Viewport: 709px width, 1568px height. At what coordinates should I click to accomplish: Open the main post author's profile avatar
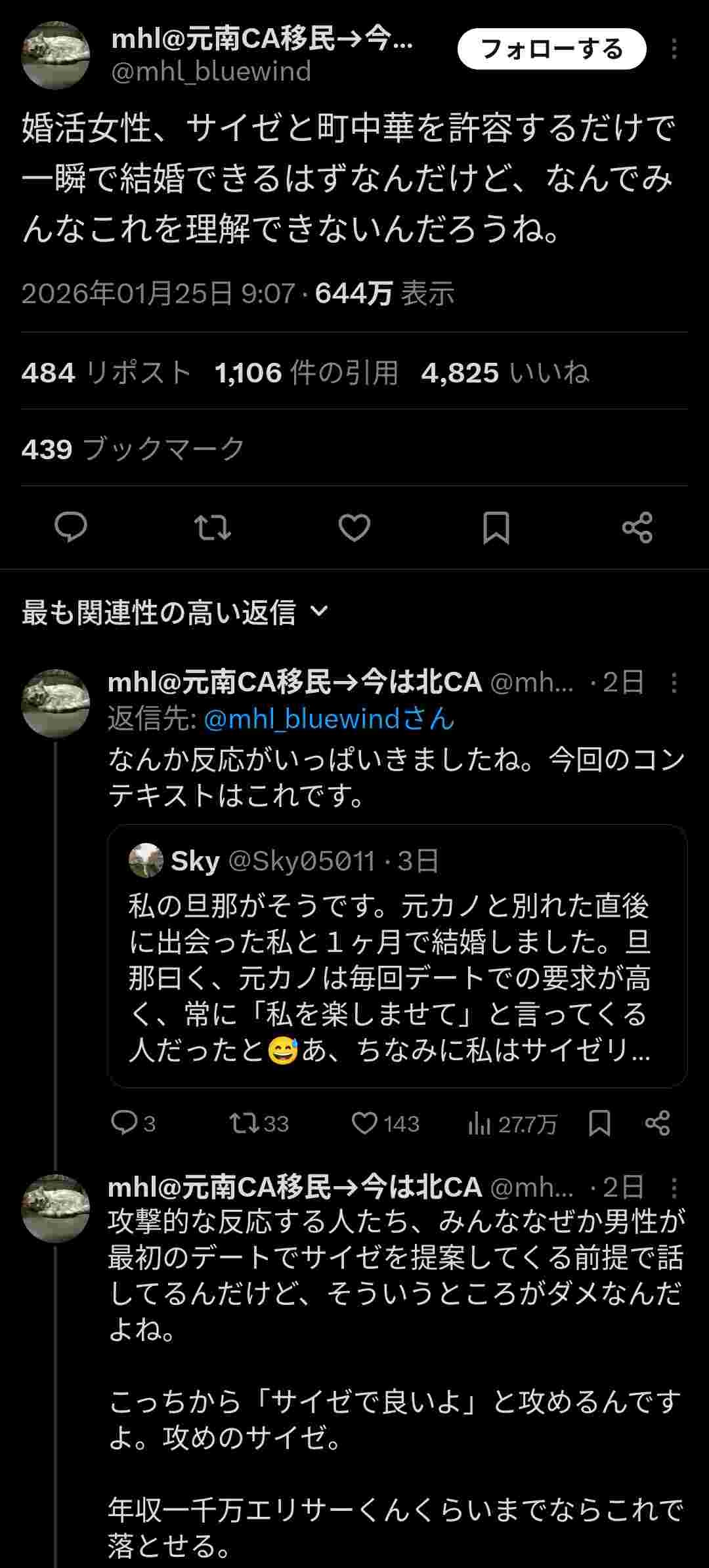[56, 55]
